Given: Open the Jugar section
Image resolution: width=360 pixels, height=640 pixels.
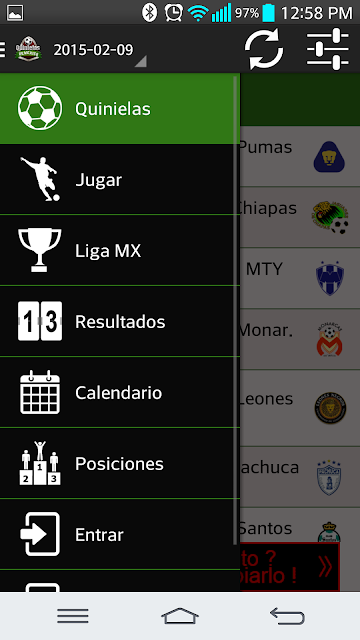Looking at the screenshot, I should coord(120,180).
